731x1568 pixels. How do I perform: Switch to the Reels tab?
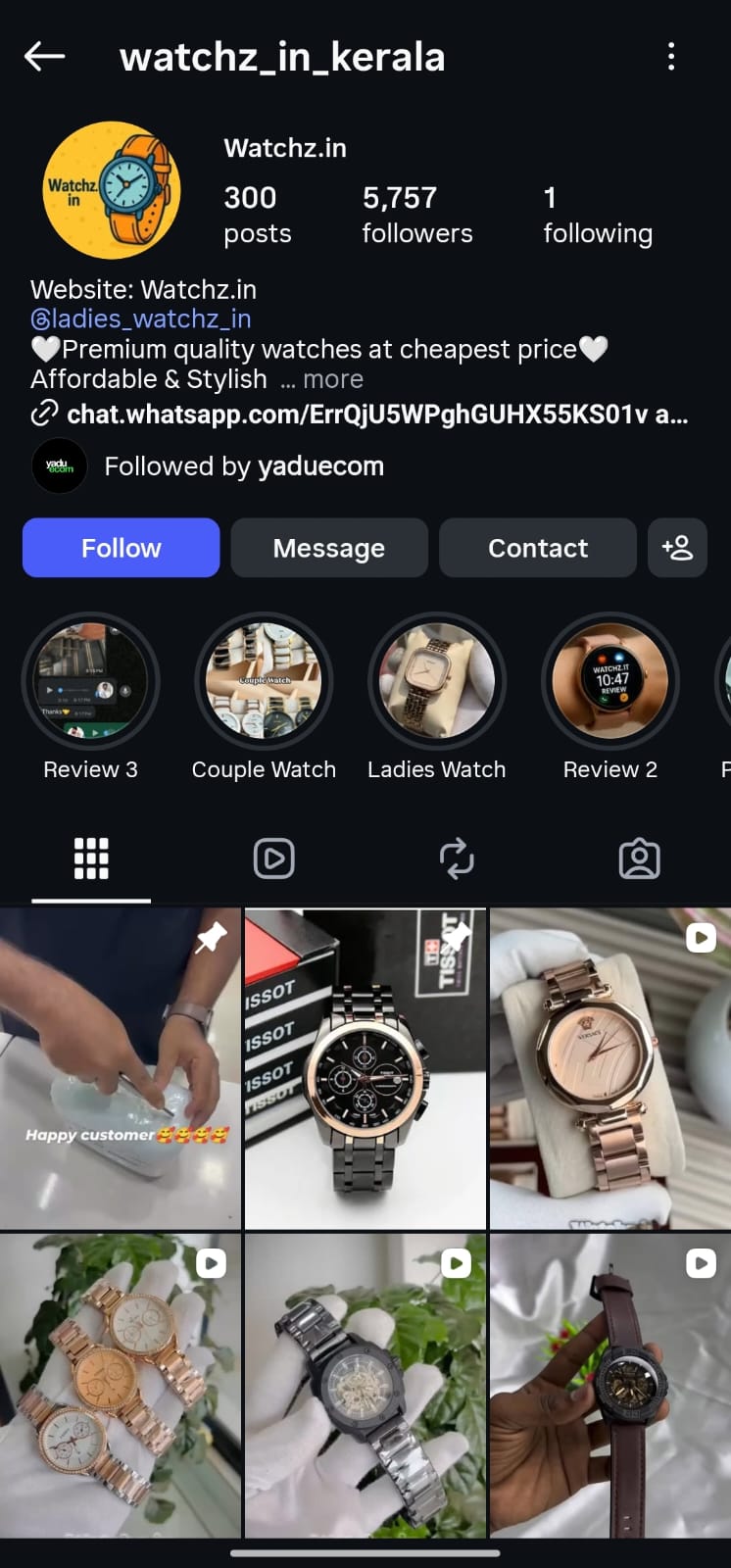click(273, 859)
